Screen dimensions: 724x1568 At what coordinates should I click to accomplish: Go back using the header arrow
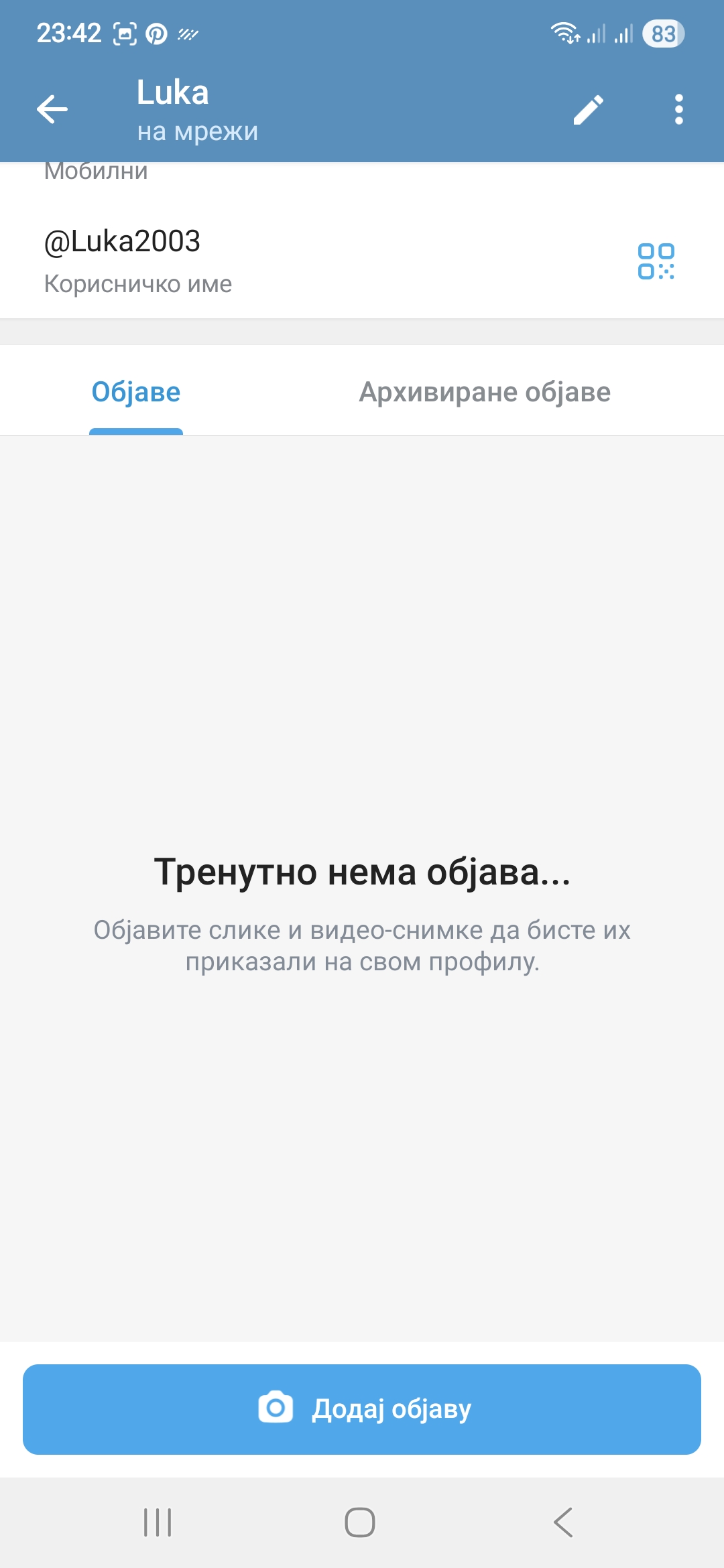pos(52,109)
